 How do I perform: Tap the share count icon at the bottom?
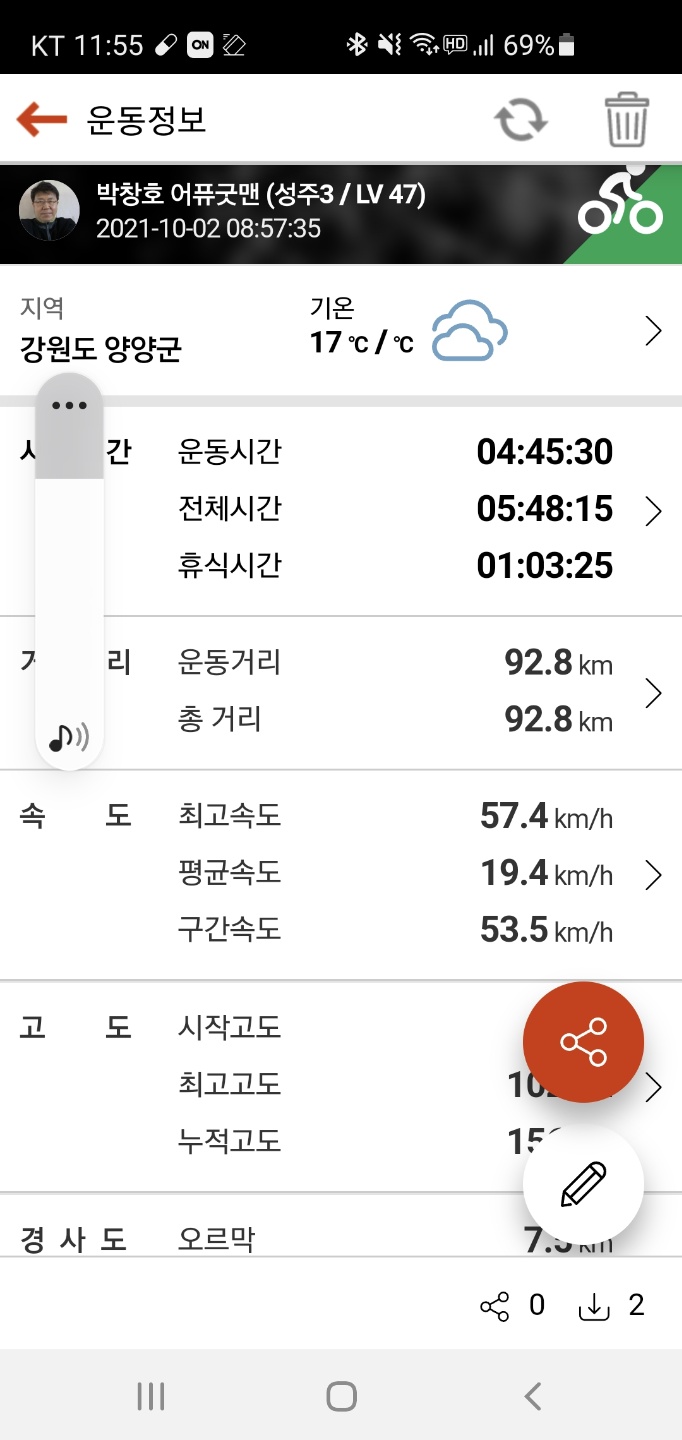click(495, 1306)
